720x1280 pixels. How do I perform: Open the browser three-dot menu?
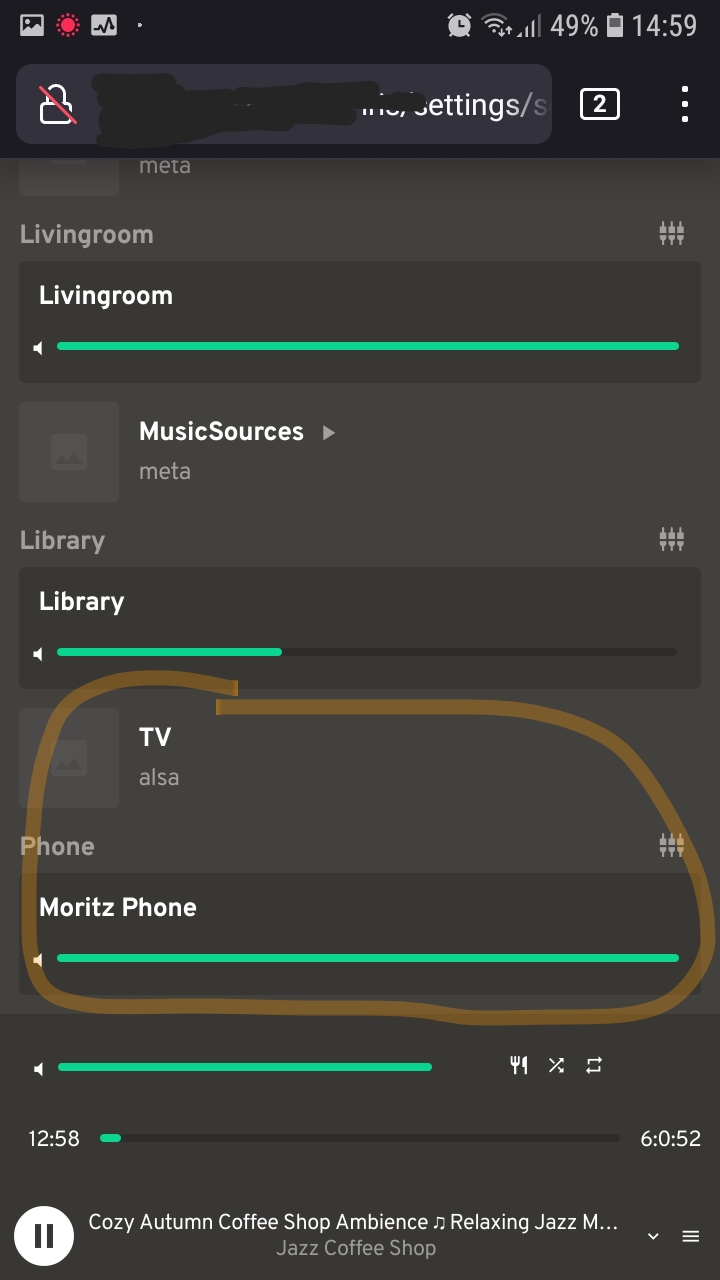click(685, 103)
